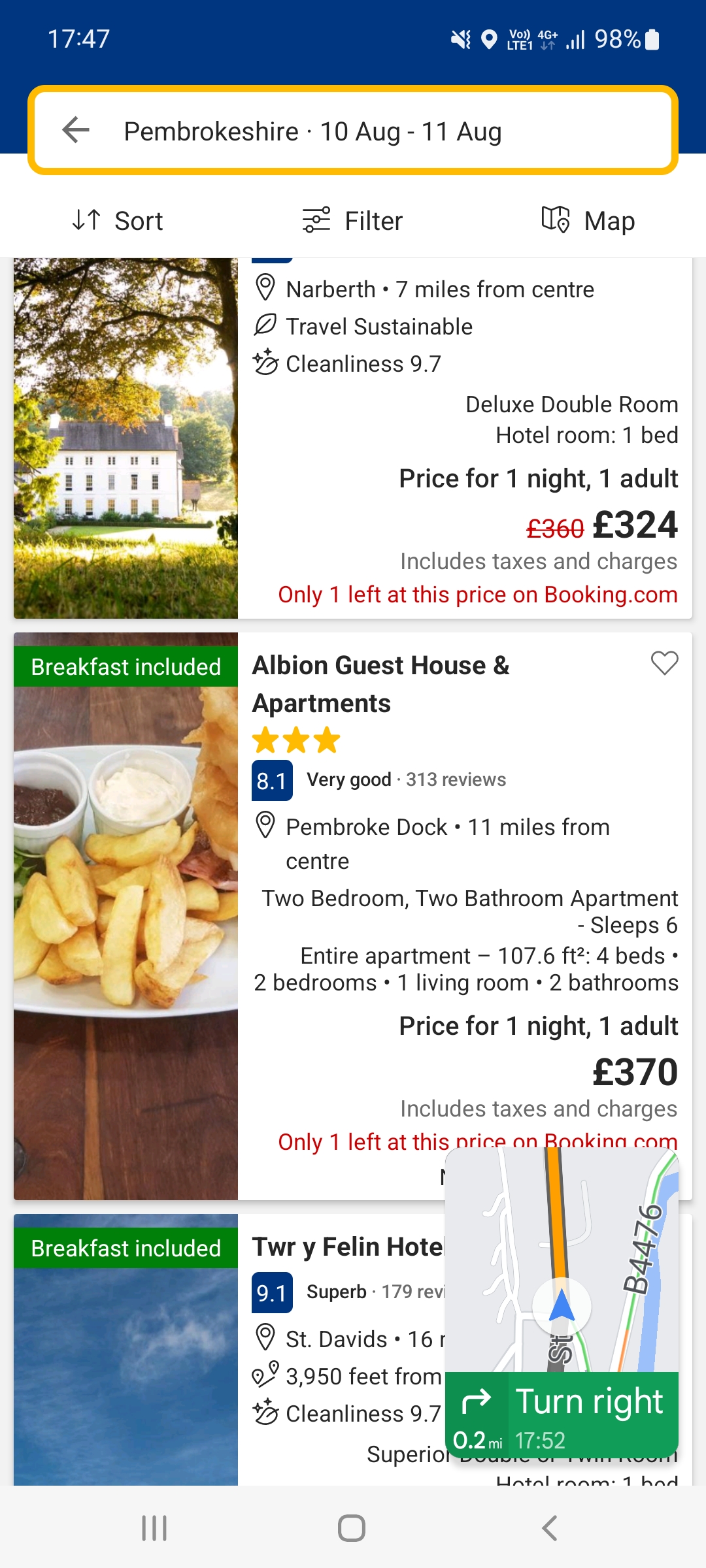Go to the home screen

click(x=352, y=1528)
